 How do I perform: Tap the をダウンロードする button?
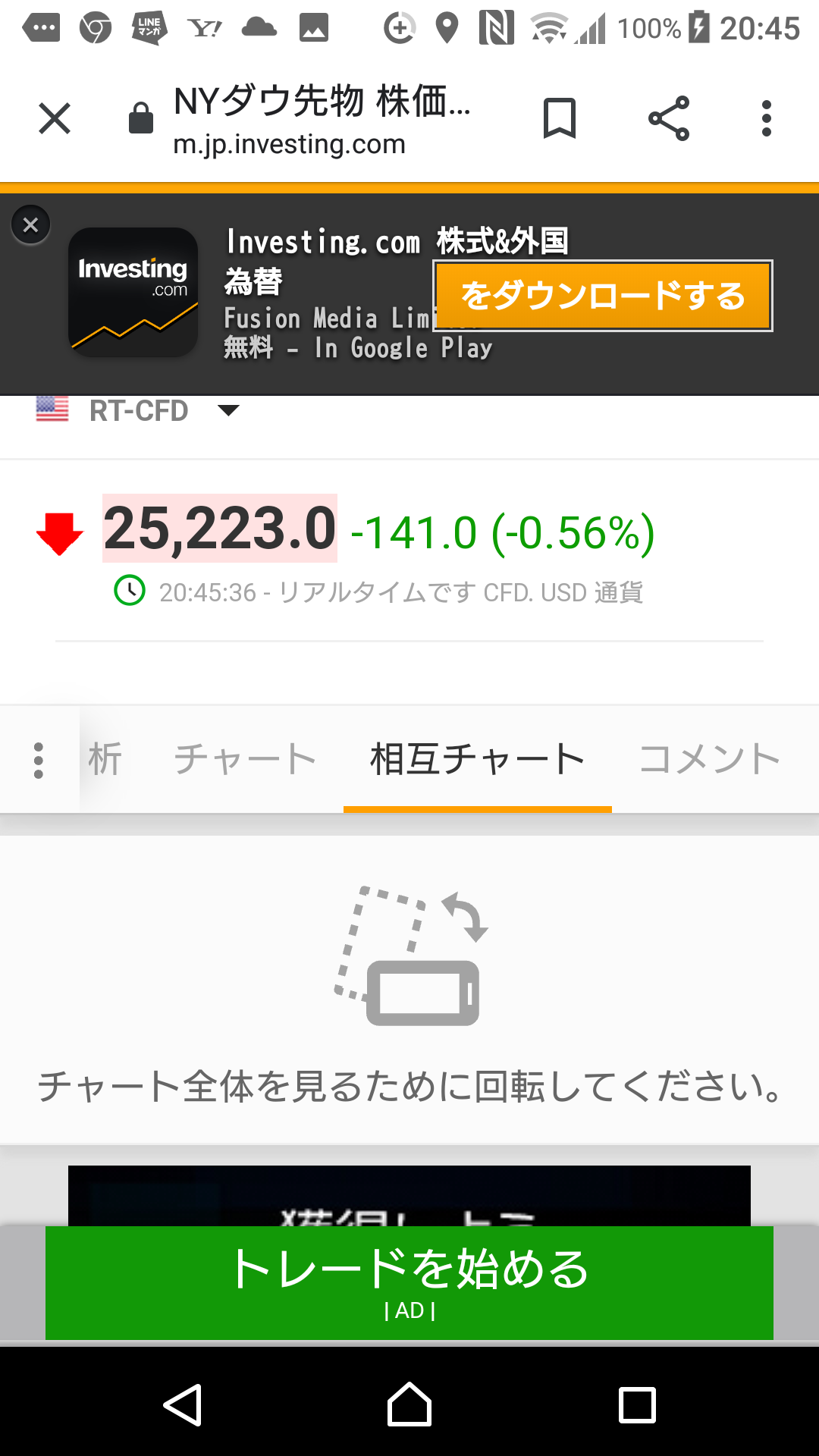point(603,296)
